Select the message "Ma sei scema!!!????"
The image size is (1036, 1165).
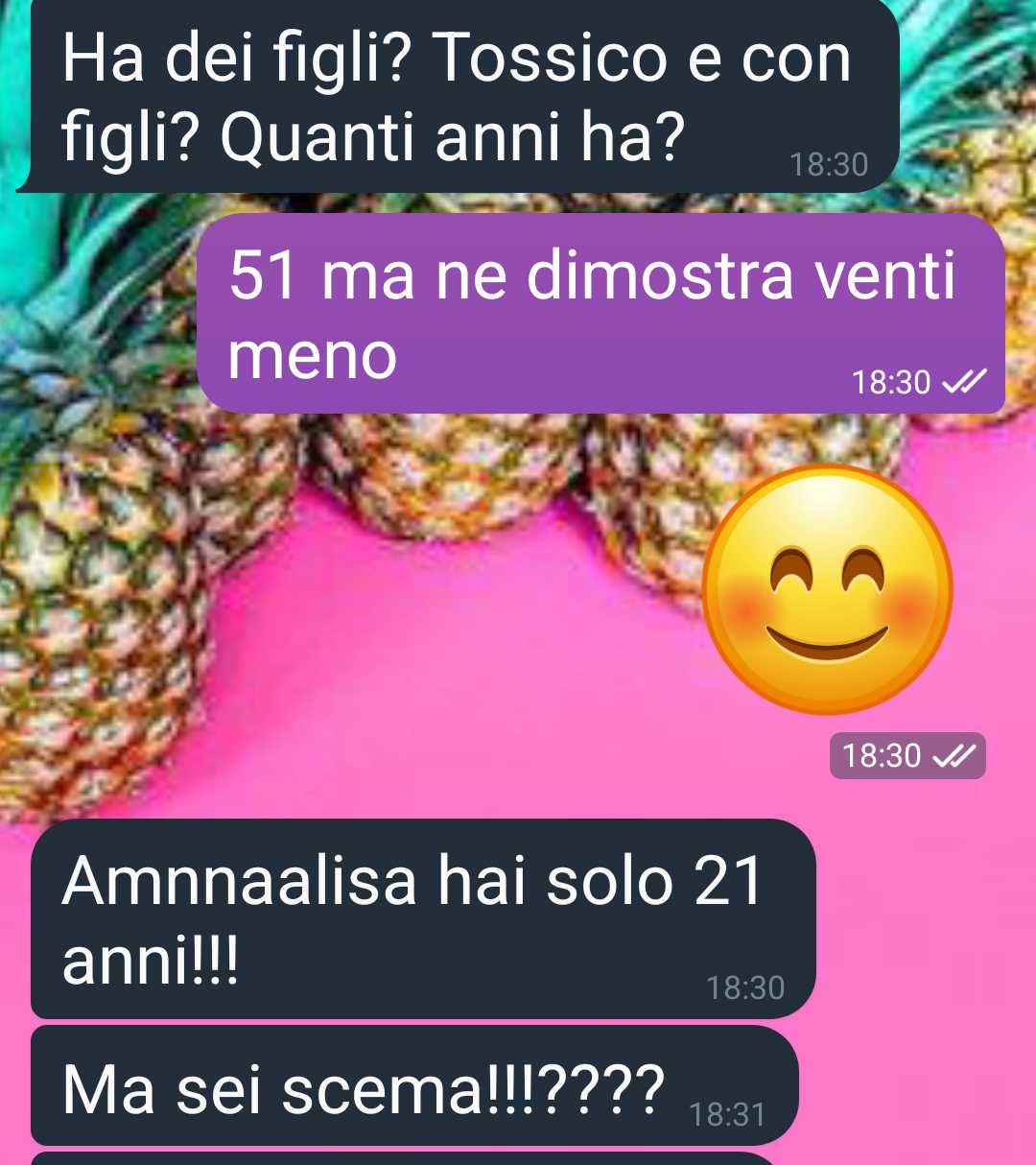(412, 1087)
